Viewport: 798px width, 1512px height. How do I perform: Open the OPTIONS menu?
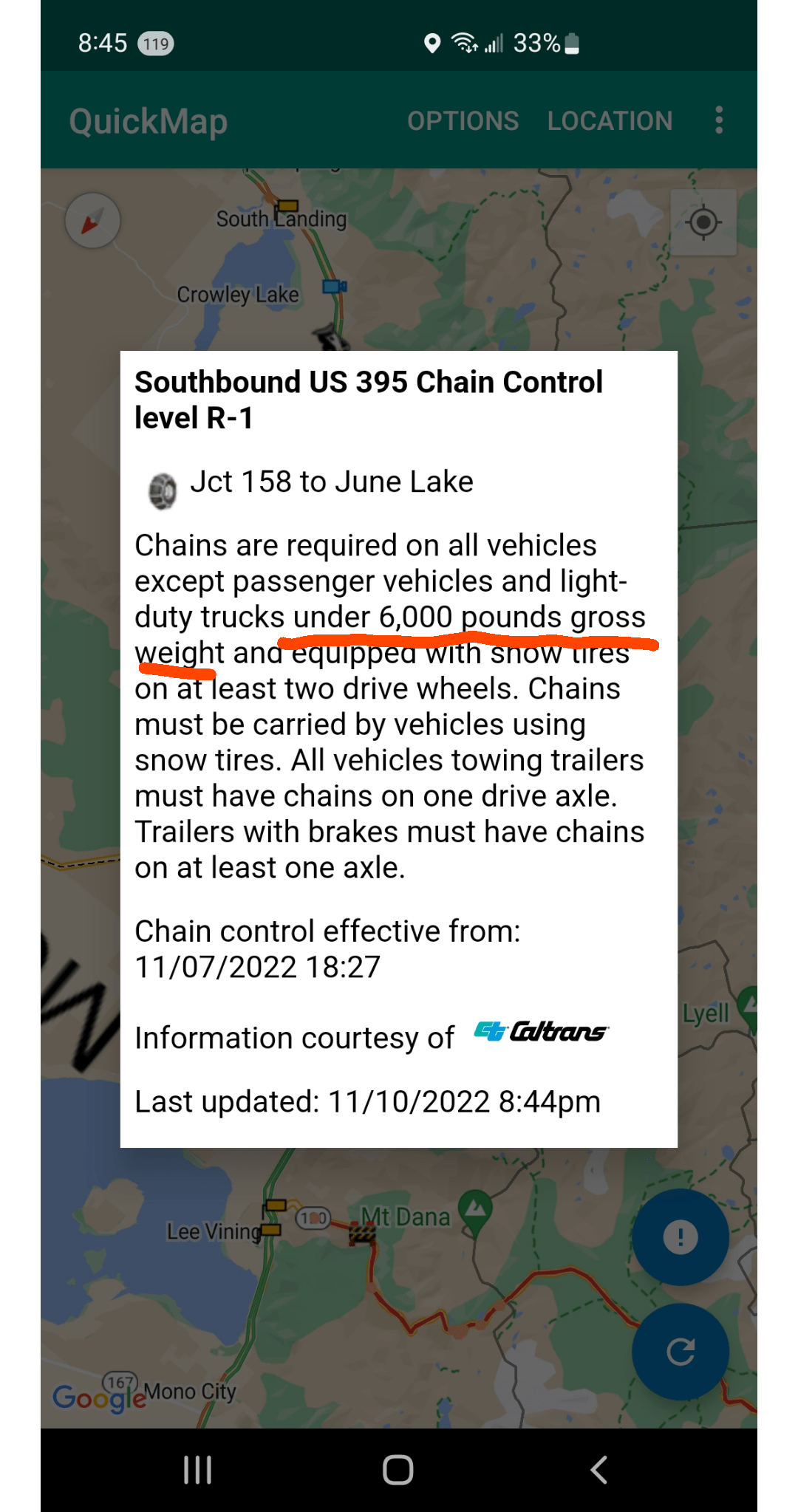(463, 120)
